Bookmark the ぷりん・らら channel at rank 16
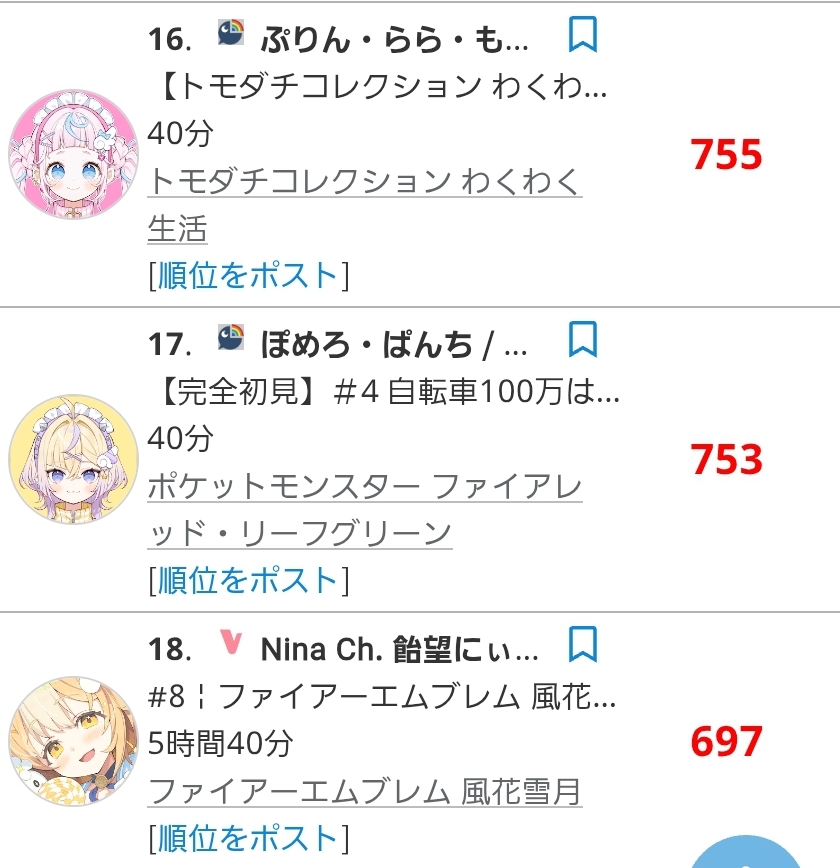The height and width of the screenshot is (868, 840). click(583, 34)
